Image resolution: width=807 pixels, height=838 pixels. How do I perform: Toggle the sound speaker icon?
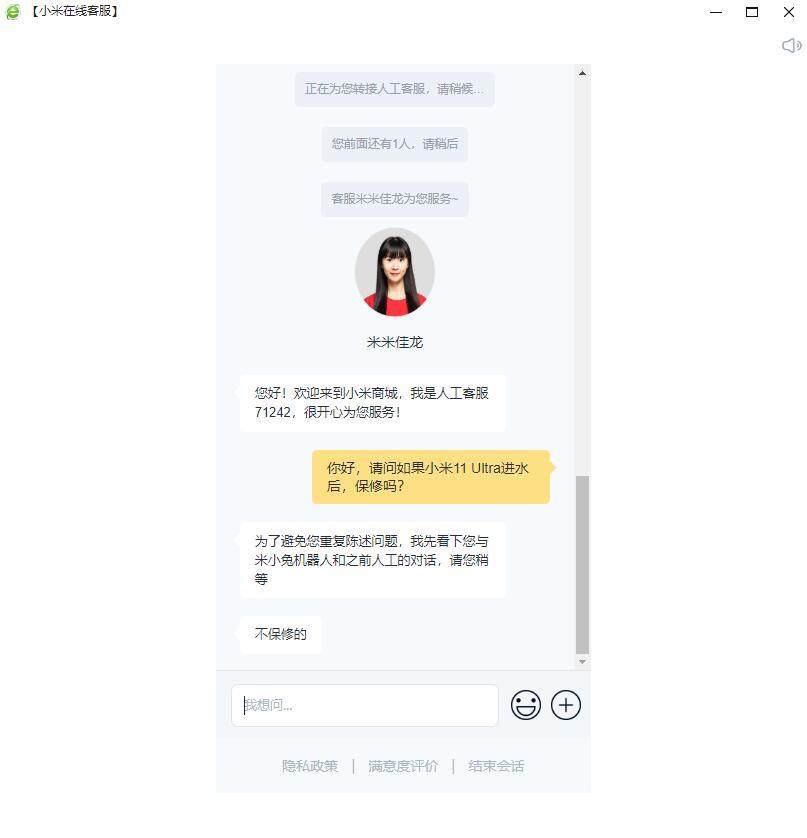click(791, 45)
